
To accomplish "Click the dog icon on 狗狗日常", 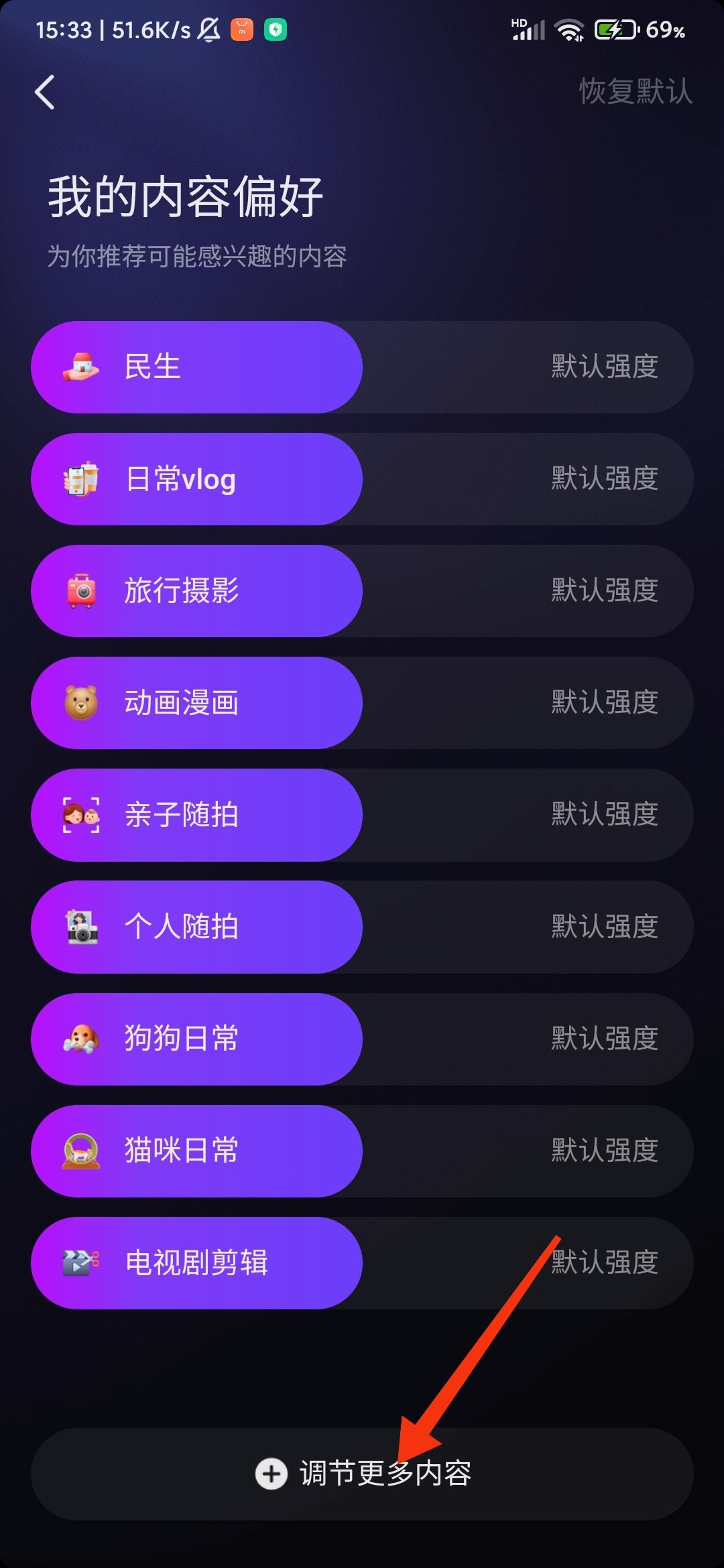I will point(80,1039).
